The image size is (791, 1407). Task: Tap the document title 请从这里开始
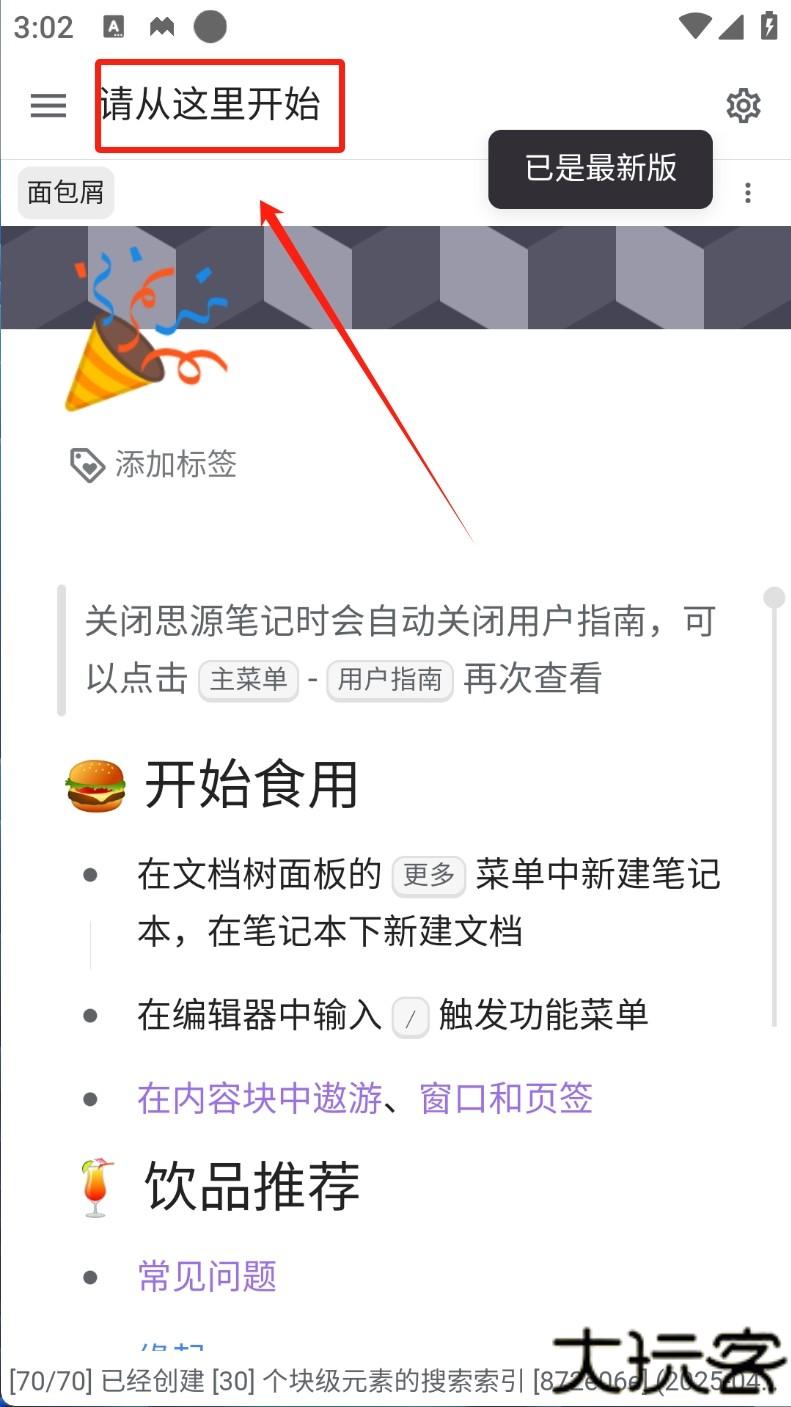(210, 105)
